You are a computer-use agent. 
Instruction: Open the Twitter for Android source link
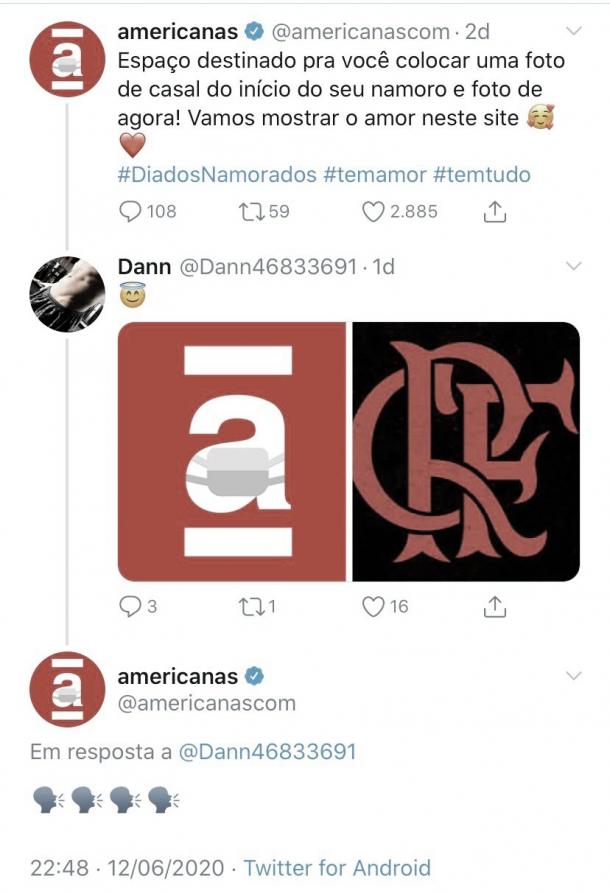pos(337,867)
